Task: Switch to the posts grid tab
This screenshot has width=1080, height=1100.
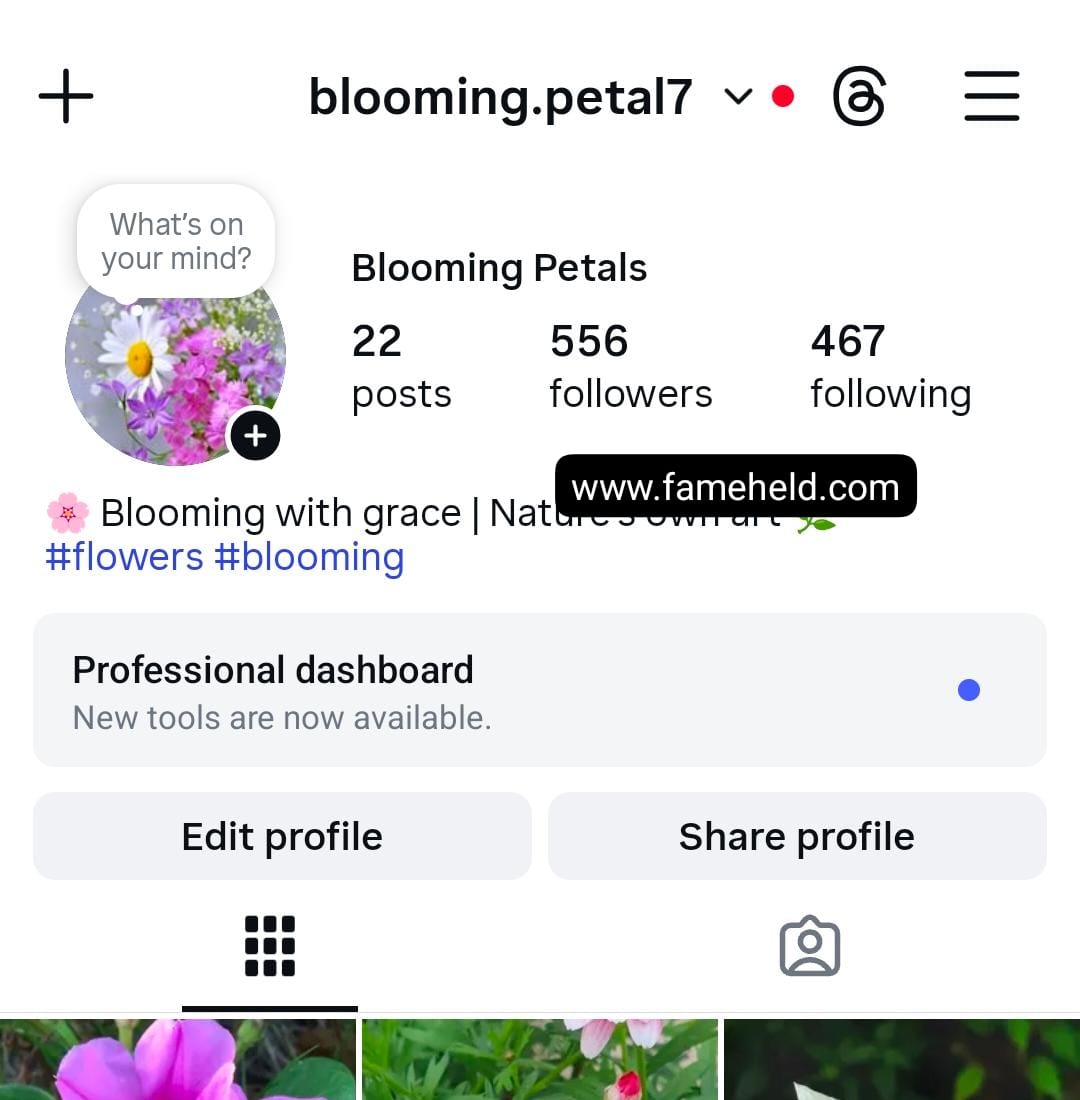Action: 270,946
